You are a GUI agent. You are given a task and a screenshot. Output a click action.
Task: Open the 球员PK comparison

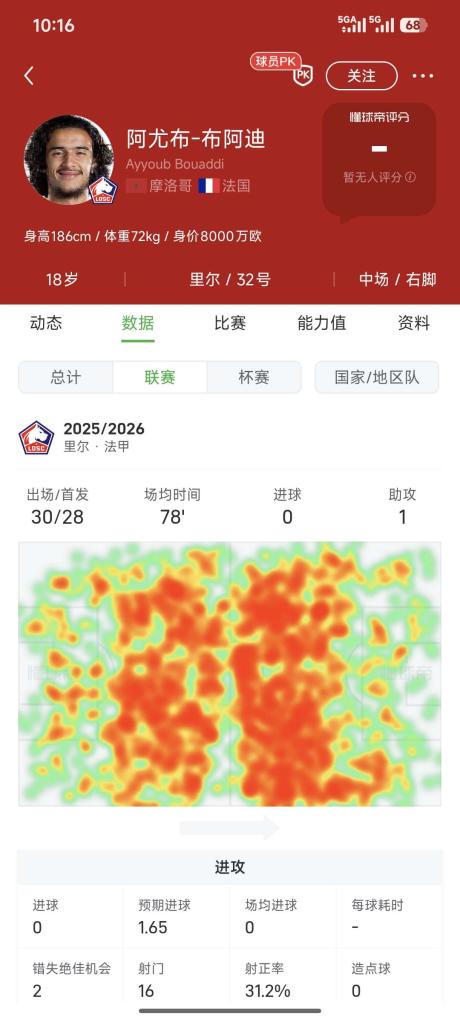283,69
